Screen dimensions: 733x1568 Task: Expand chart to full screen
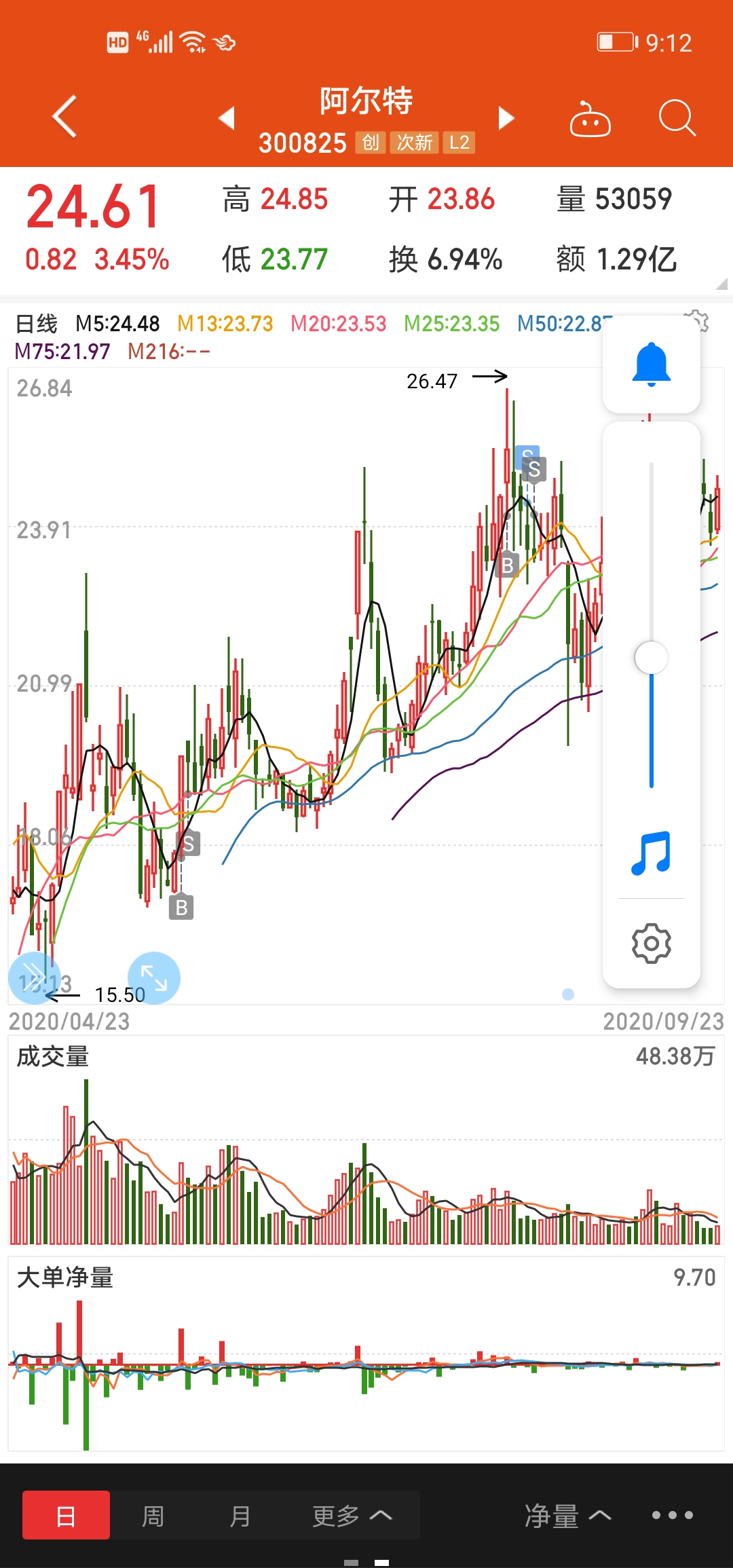click(x=154, y=978)
